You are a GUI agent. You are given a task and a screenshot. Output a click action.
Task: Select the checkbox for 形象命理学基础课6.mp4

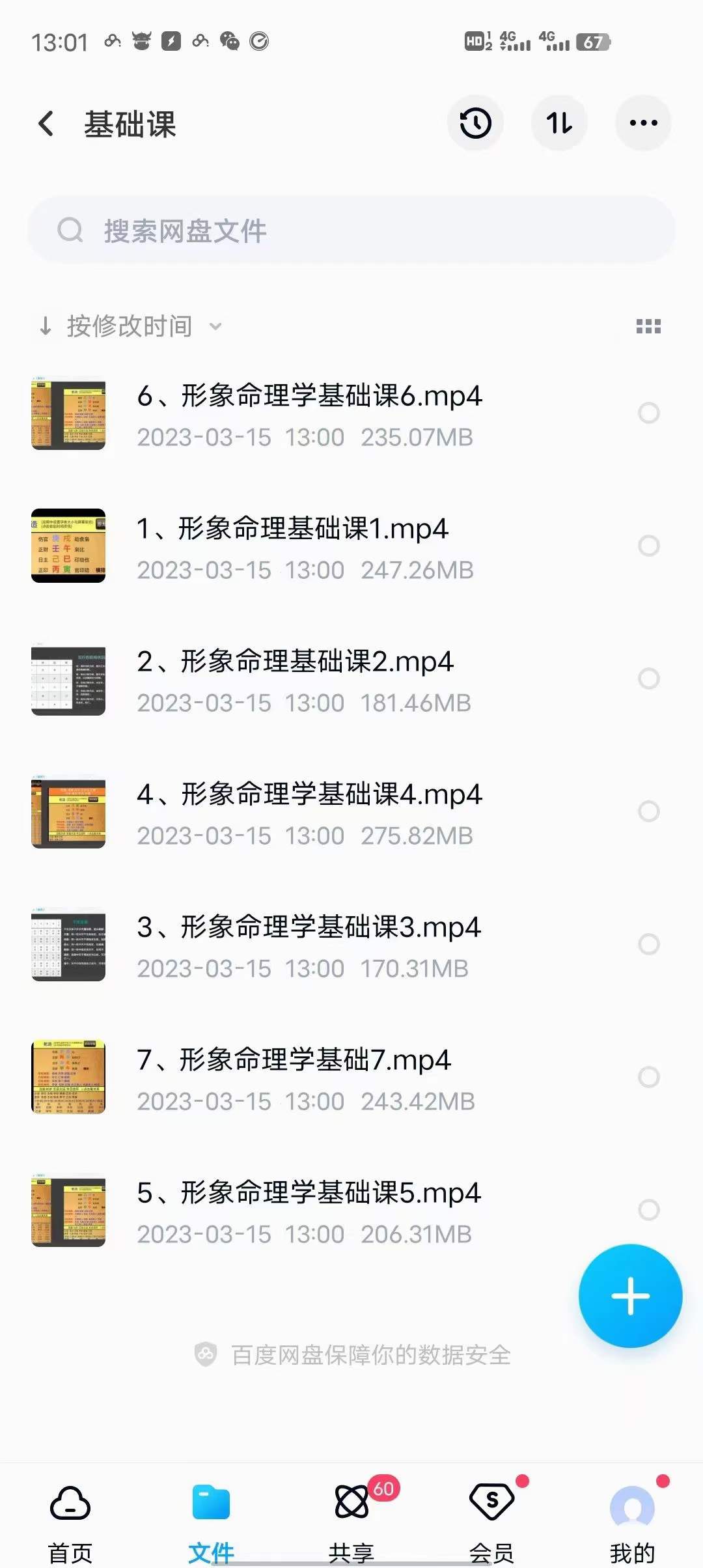click(x=648, y=412)
